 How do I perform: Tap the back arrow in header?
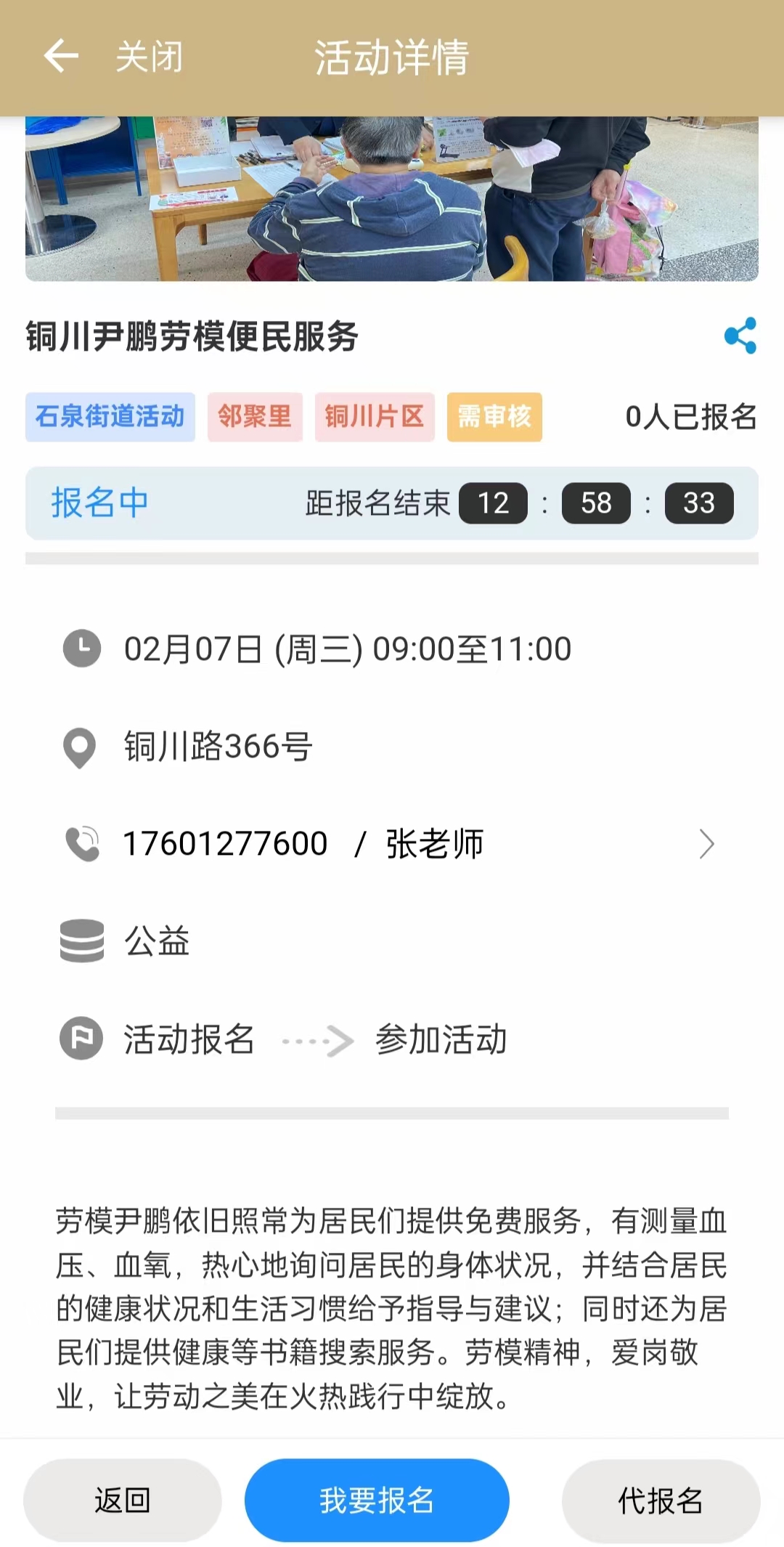coord(61,57)
